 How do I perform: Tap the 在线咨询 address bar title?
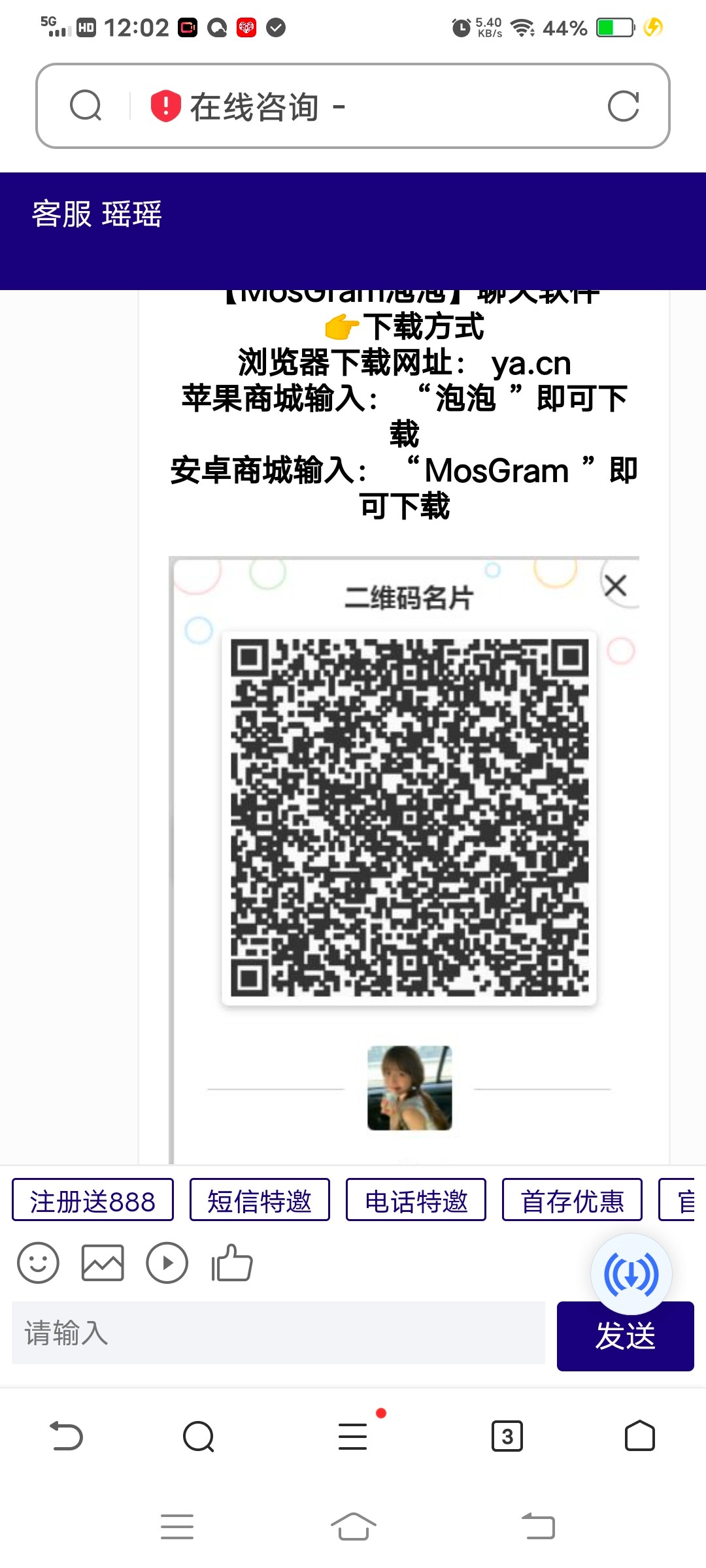255,107
